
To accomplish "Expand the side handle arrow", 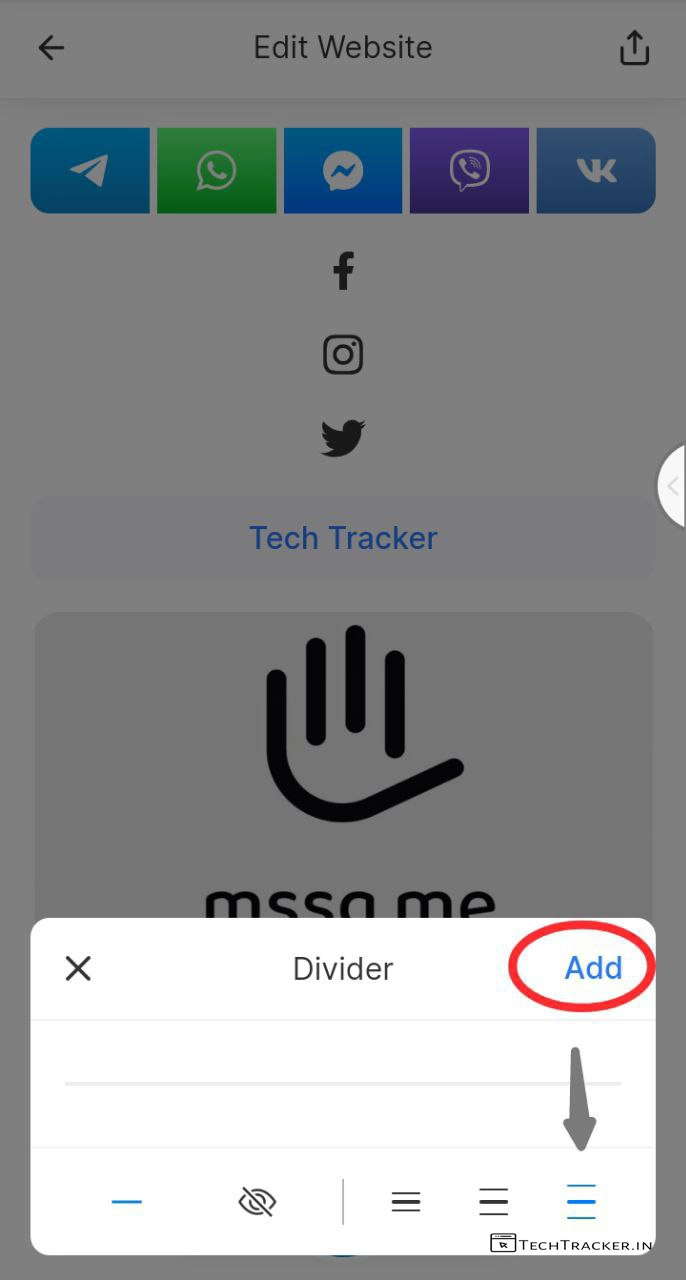I will pyautogui.click(x=673, y=487).
